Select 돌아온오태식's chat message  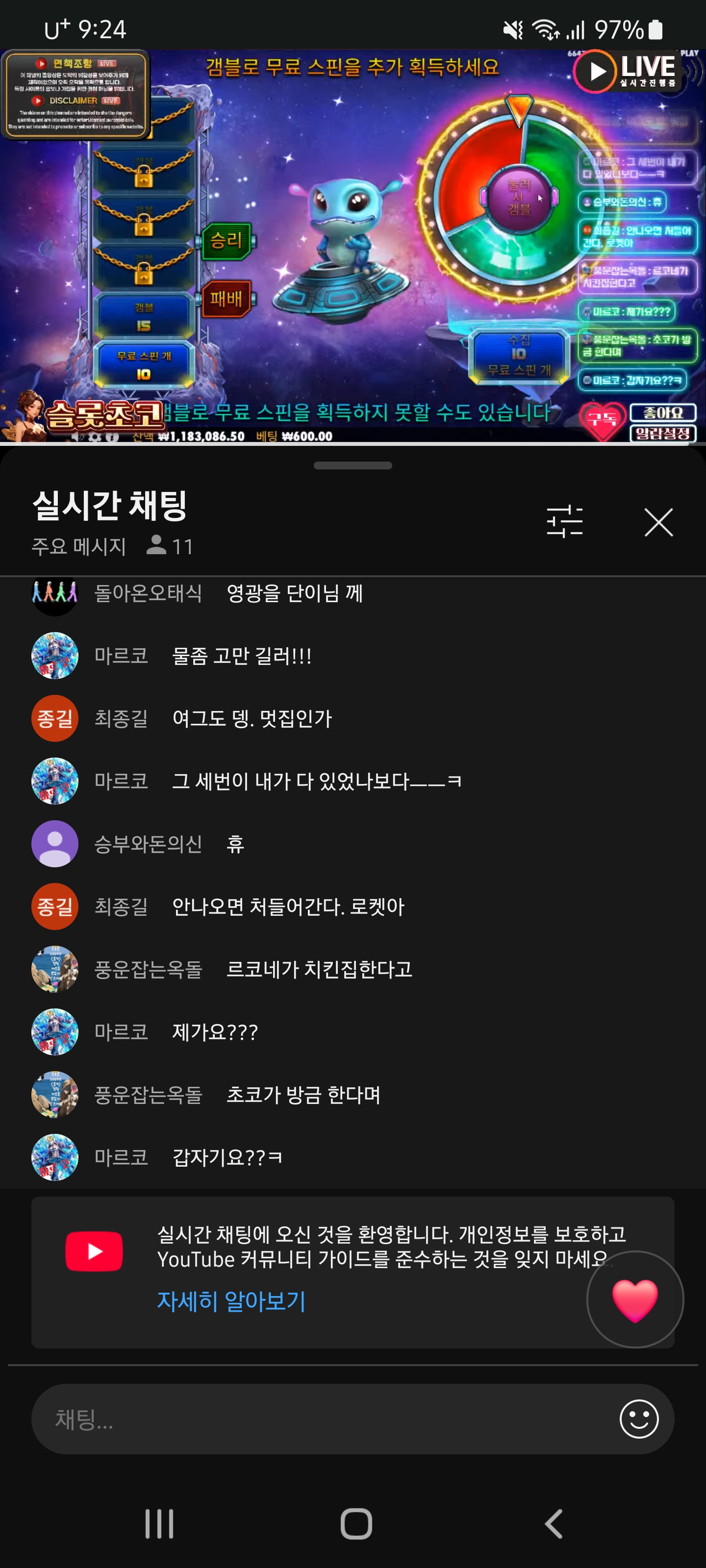[x=294, y=593]
